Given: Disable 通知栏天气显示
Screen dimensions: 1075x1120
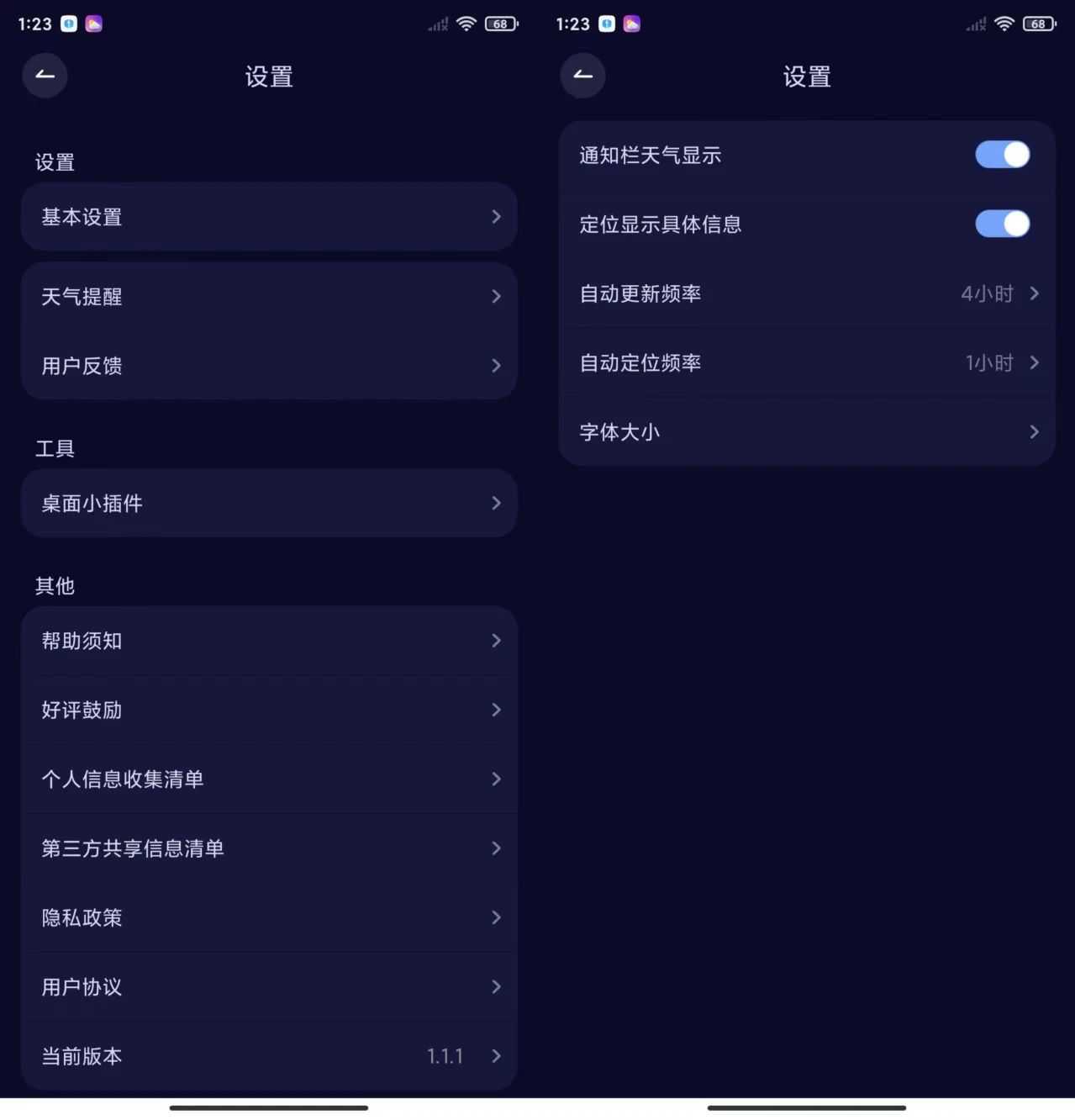Looking at the screenshot, I should 1002,155.
